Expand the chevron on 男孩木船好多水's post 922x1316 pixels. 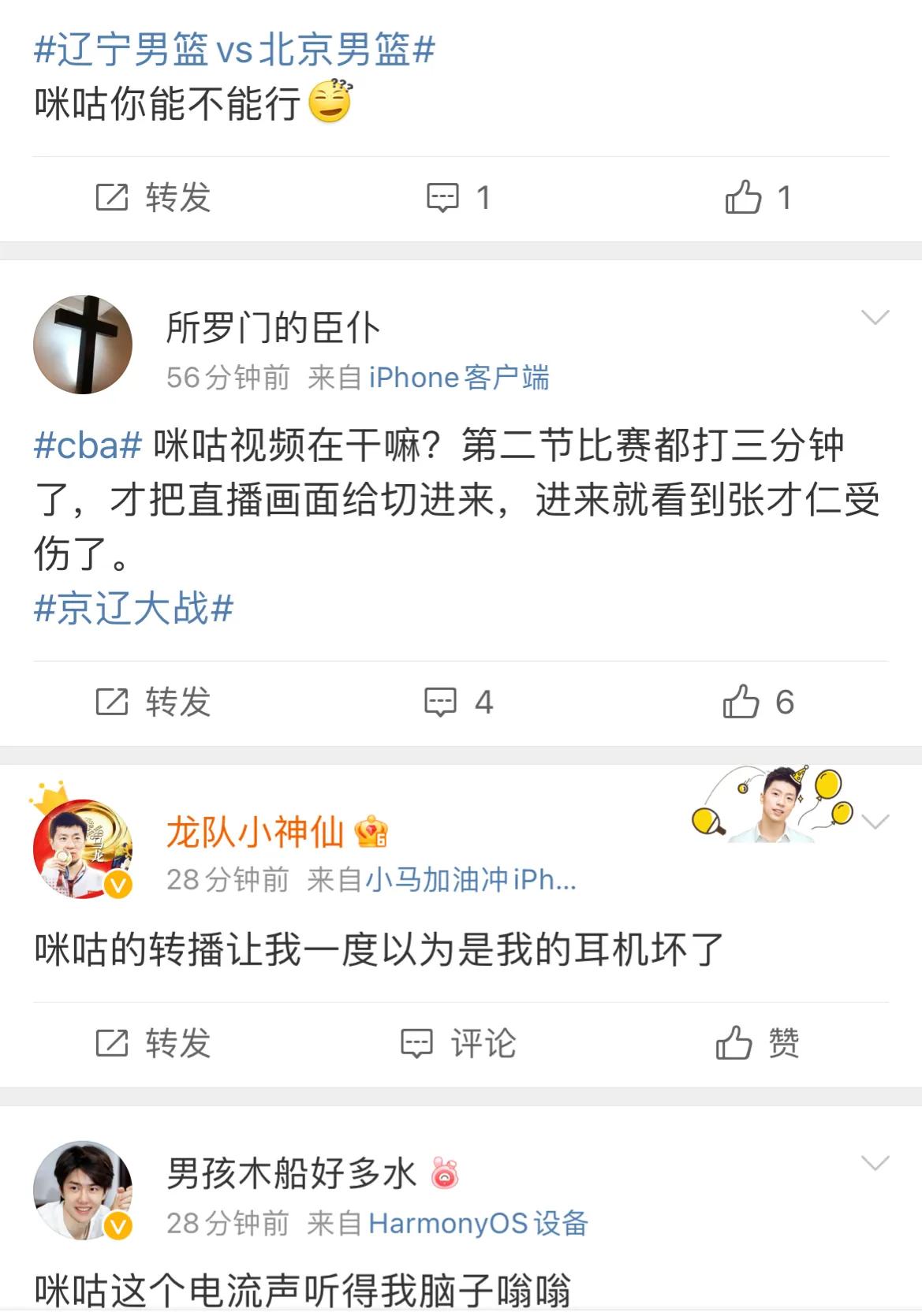coord(874,1161)
